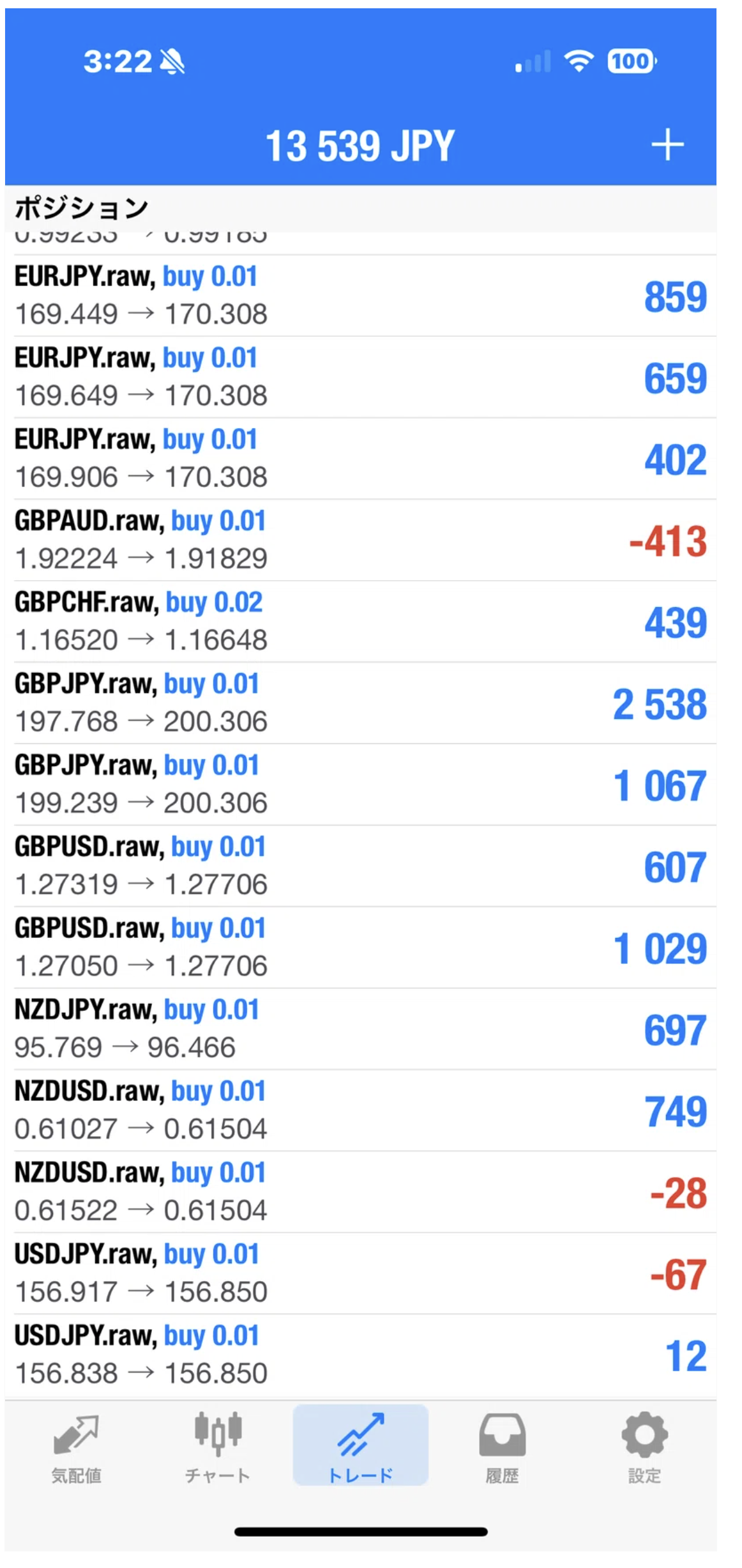Select the トレード tab
Viewport: 742px width, 1568px height.
pos(360,1447)
